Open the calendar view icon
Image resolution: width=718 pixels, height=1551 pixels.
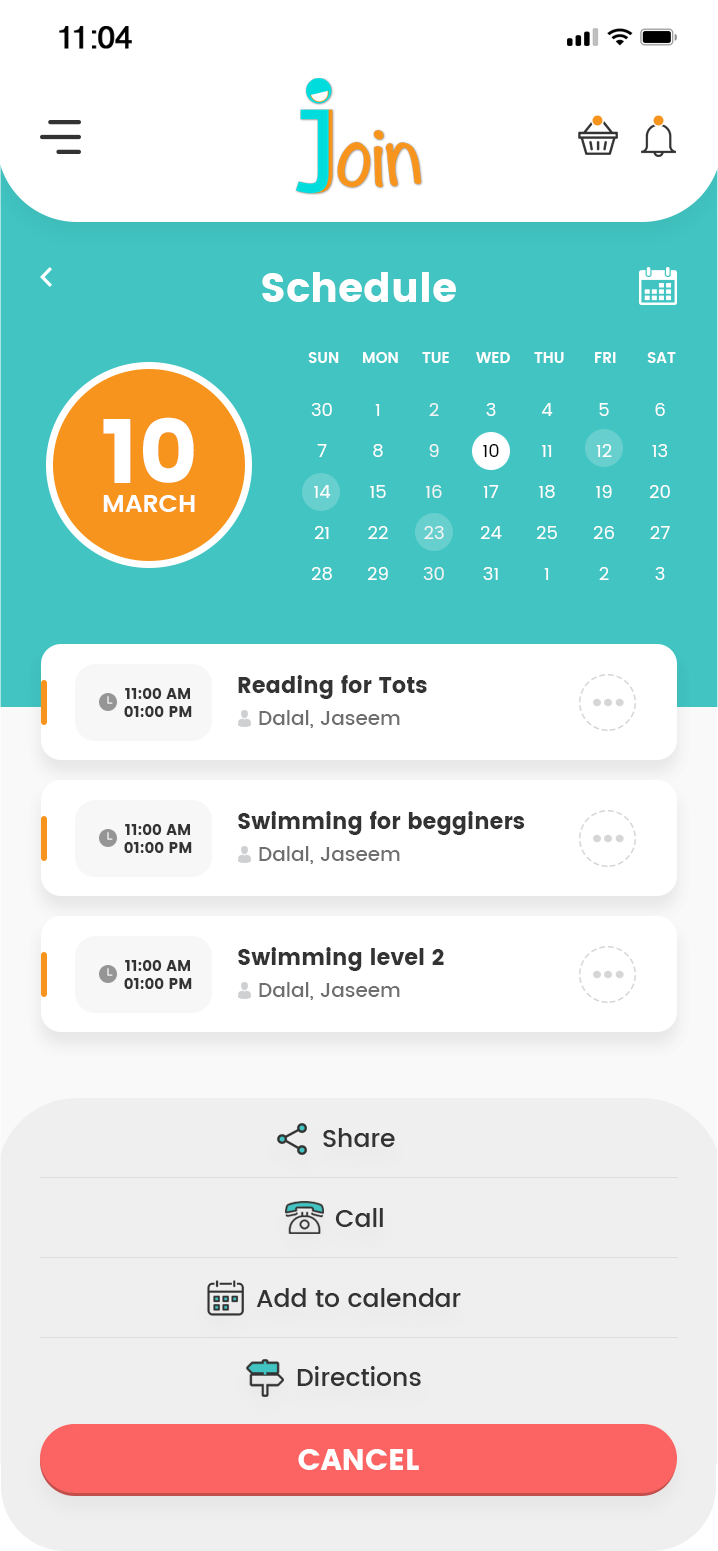tap(657, 287)
